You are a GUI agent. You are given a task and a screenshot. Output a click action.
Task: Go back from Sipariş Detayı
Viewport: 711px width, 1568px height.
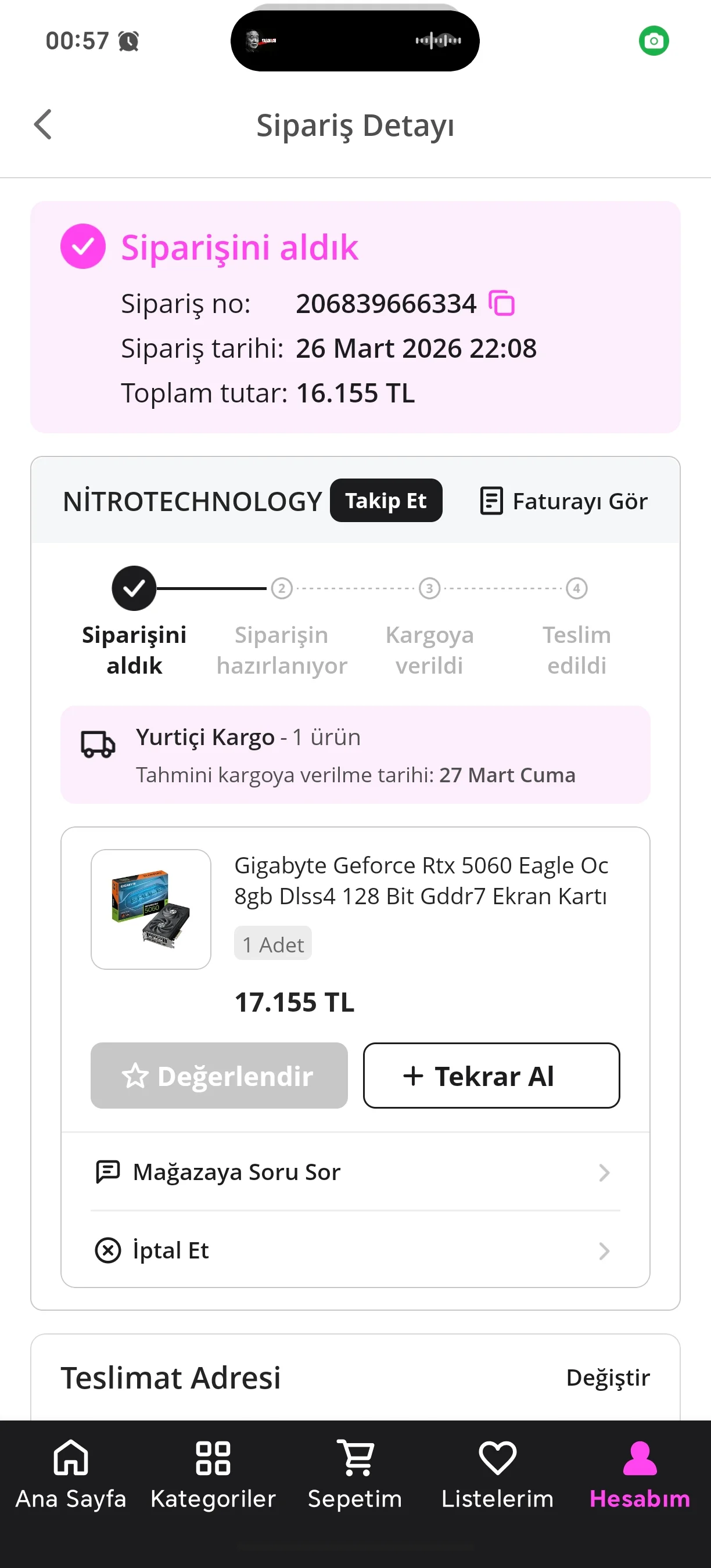tap(43, 125)
